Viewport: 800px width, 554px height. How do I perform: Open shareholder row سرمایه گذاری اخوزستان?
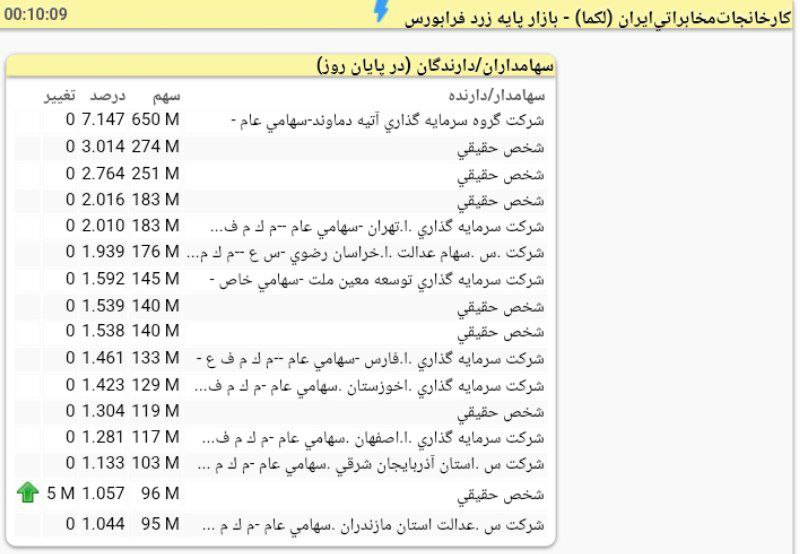pos(379,385)
